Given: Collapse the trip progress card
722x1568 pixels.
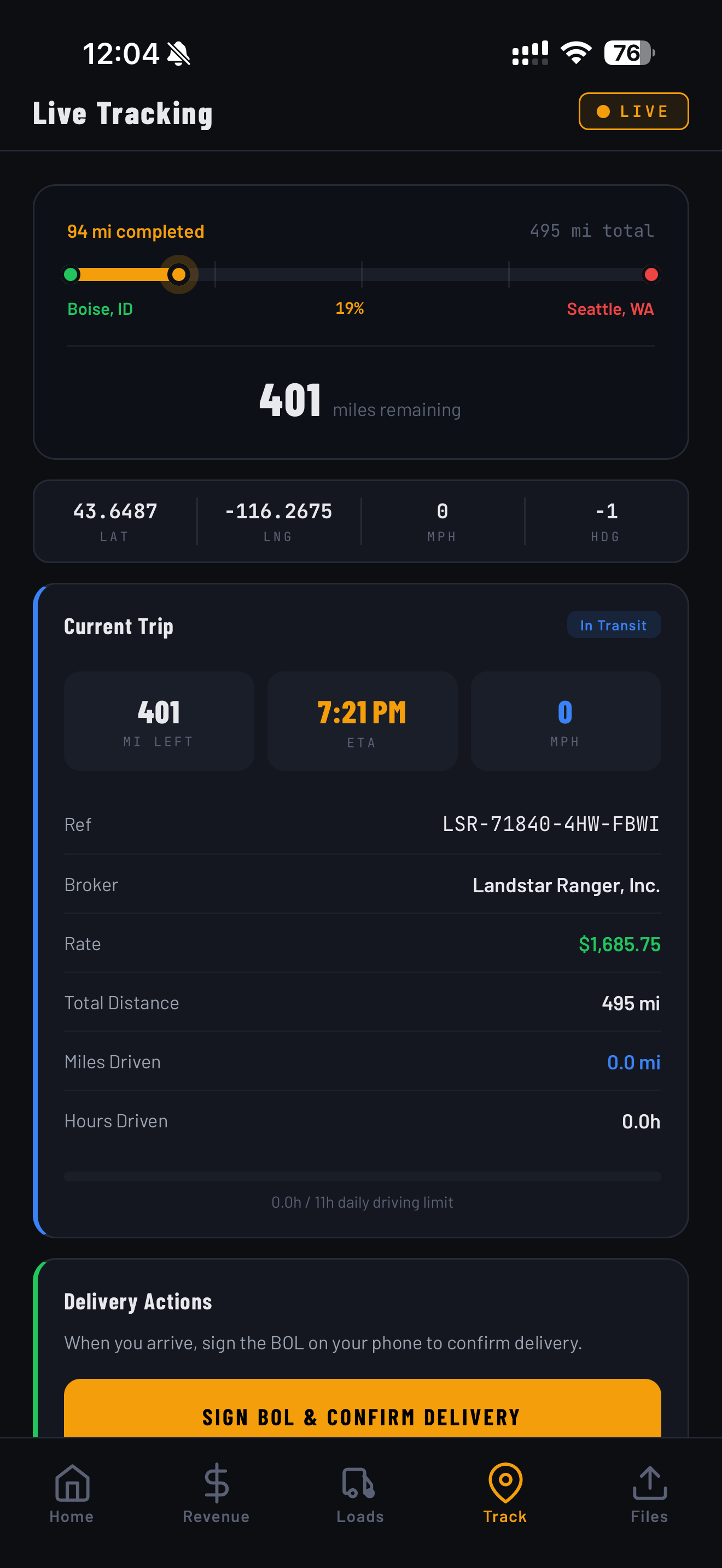Looking at the screenshot, I should tap(362, 321).
